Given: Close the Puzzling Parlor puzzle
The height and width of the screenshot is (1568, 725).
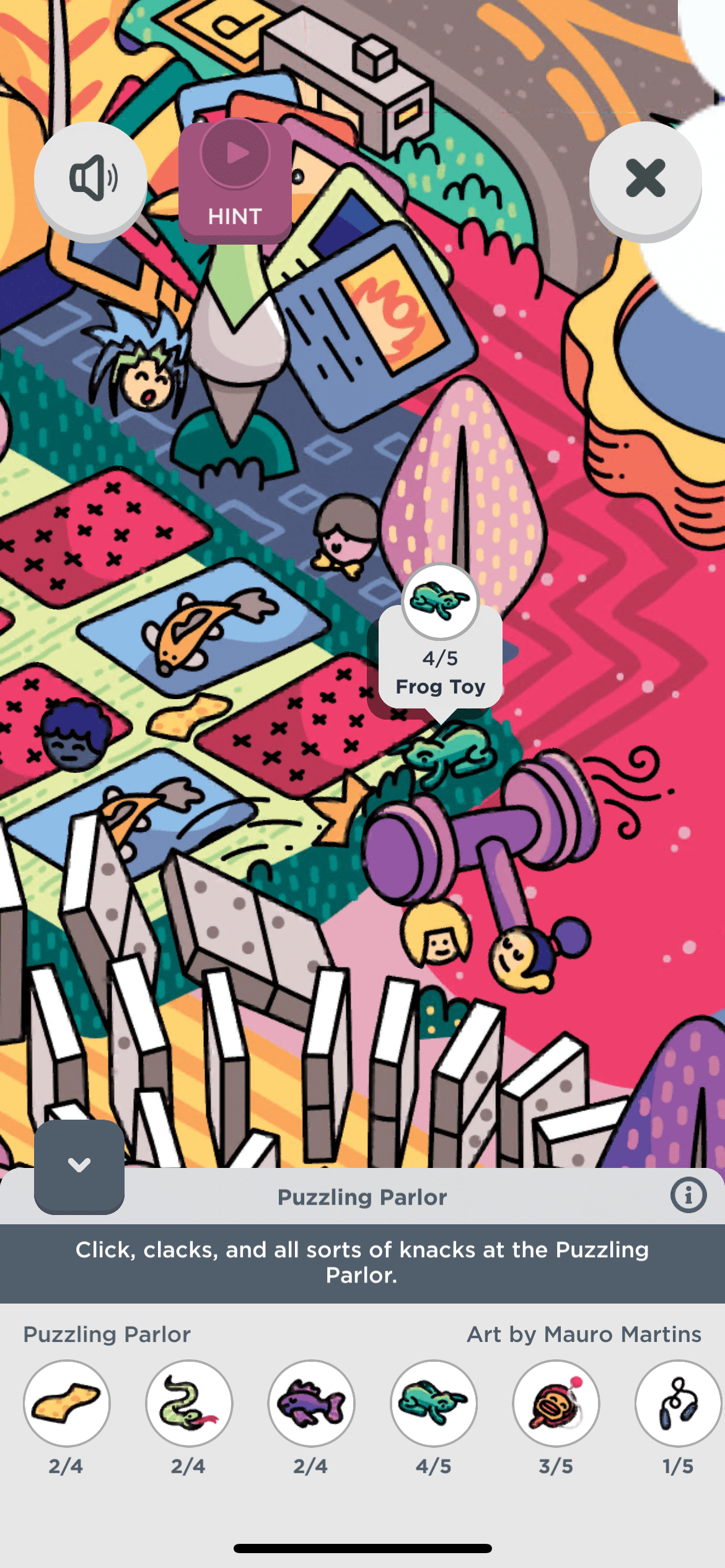Looking at the screenshot, I should point(645,179).
